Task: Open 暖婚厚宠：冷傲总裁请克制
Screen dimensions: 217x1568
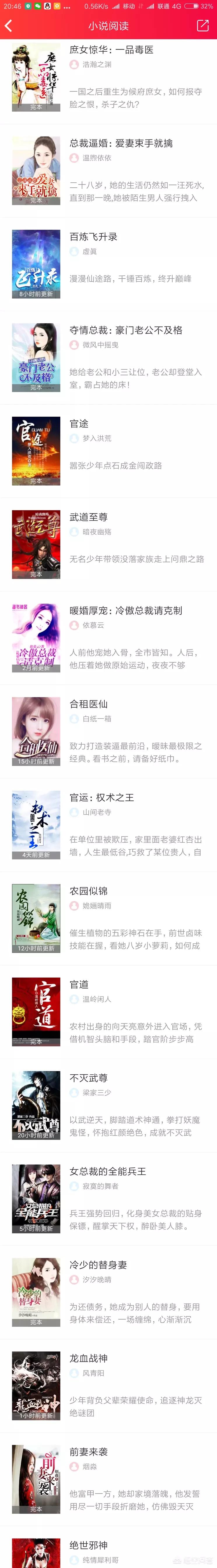Action: pyautogui.click(x=126, y=610)
